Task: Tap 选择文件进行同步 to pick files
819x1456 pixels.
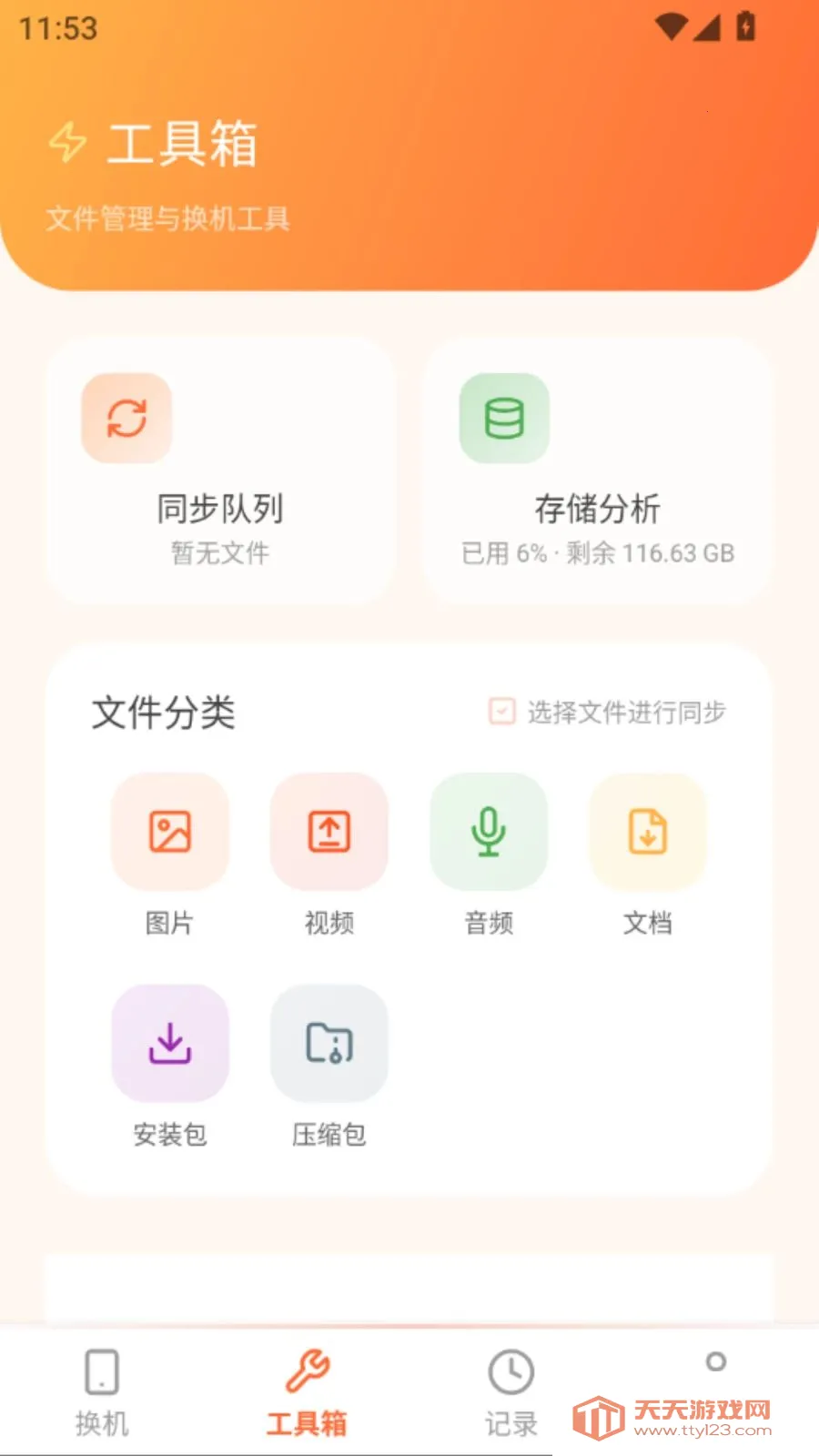Action: (x=607, y=712)
